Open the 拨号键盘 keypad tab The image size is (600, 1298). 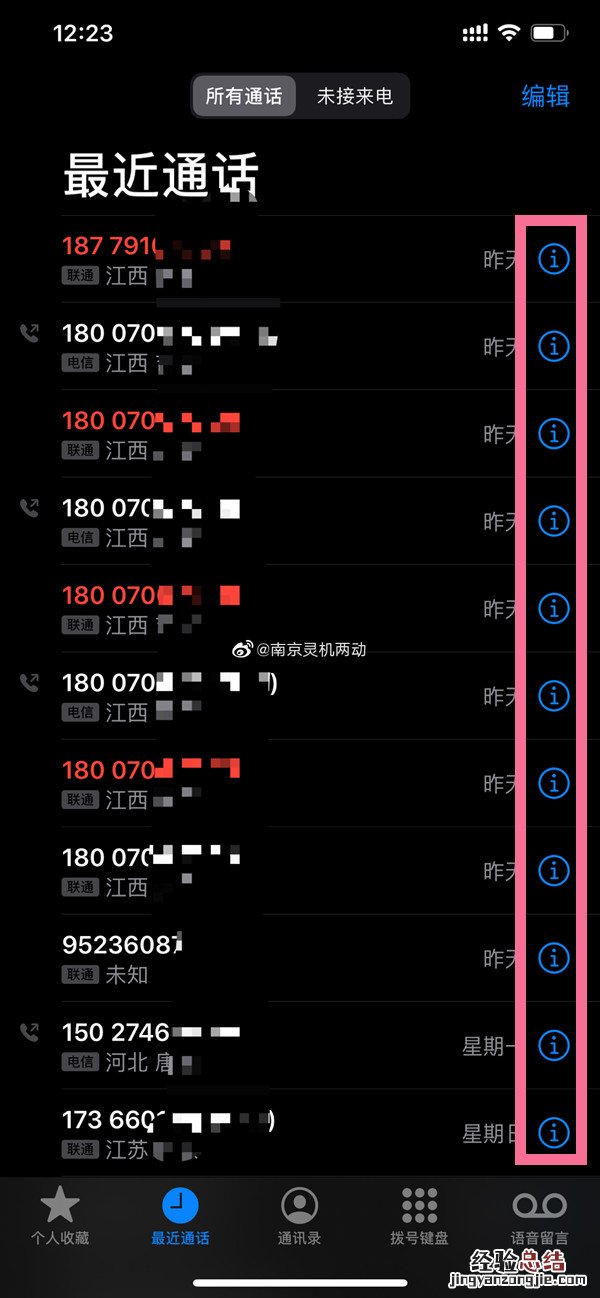[419, 1216]
